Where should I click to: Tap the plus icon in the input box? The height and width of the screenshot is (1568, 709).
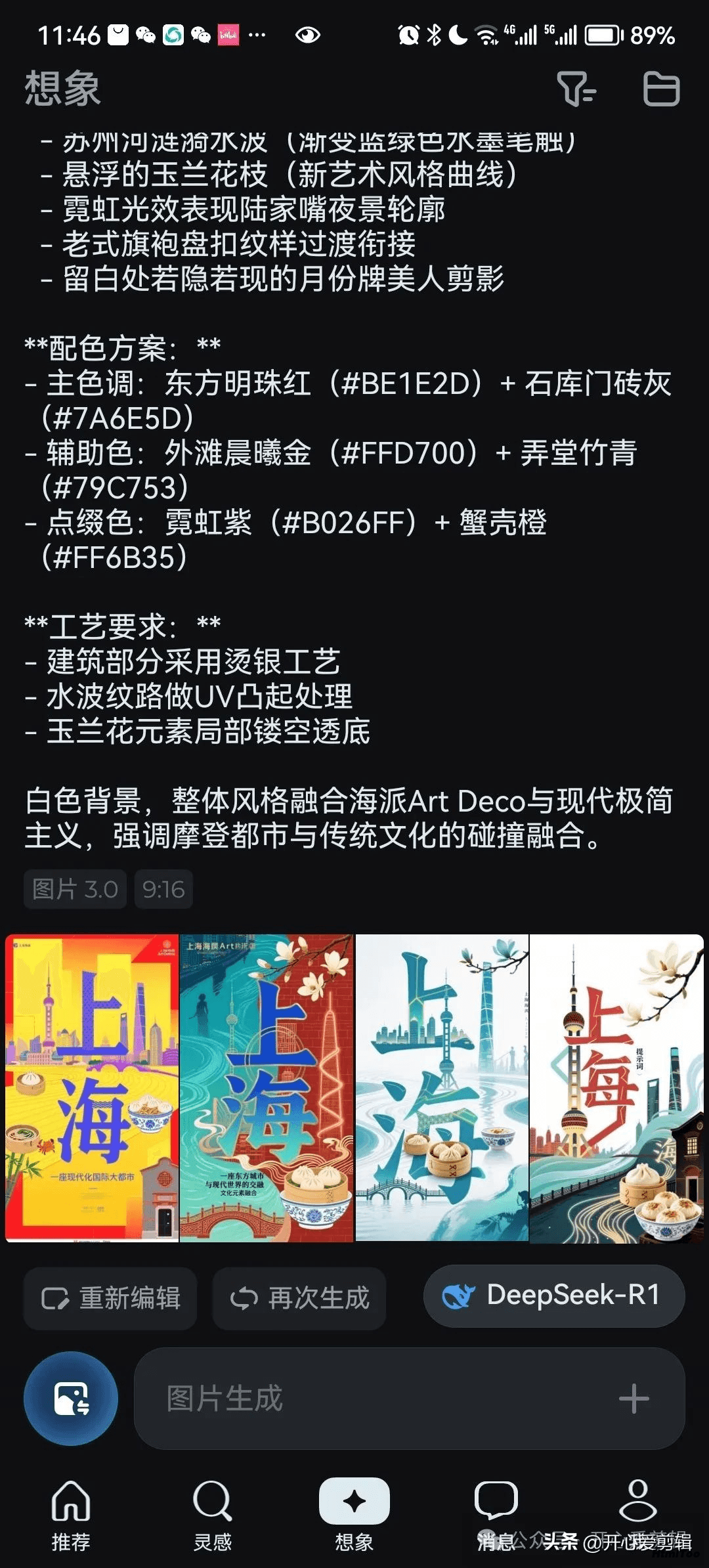634,1399
